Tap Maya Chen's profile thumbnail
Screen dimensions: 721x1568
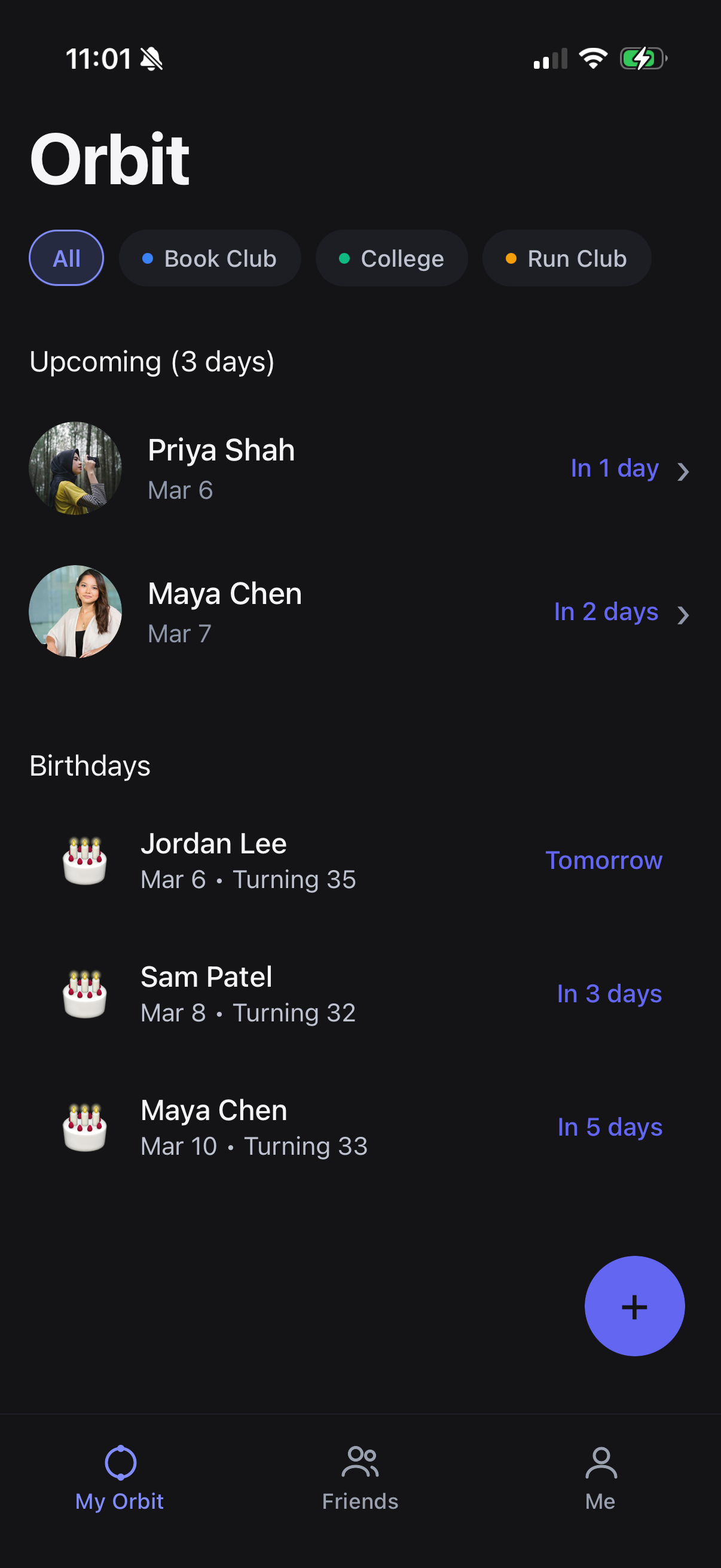[x=75, y=613]
